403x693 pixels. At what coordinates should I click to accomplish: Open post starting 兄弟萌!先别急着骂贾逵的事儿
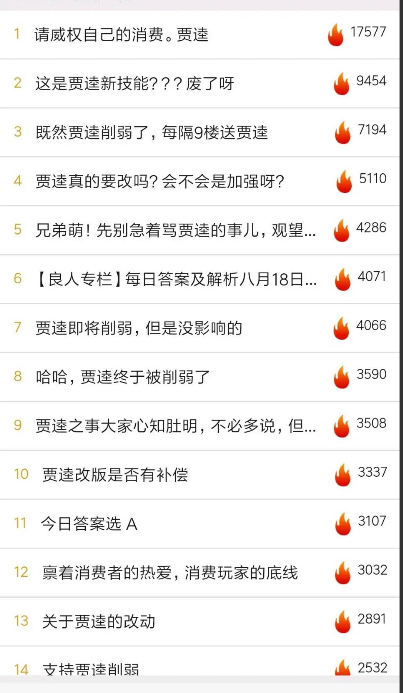[199, 230]
